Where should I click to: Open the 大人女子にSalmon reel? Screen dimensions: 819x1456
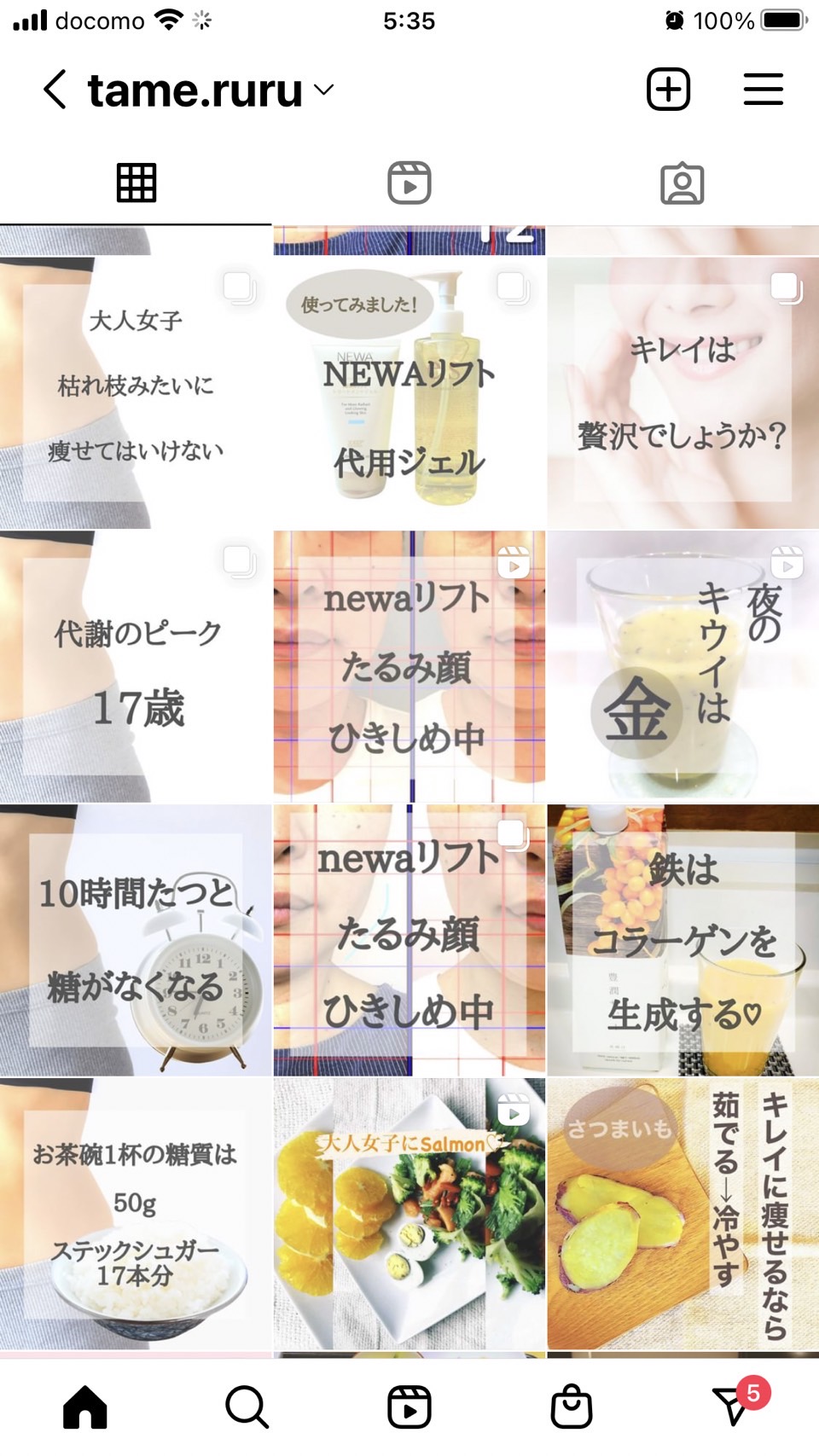409,1214
